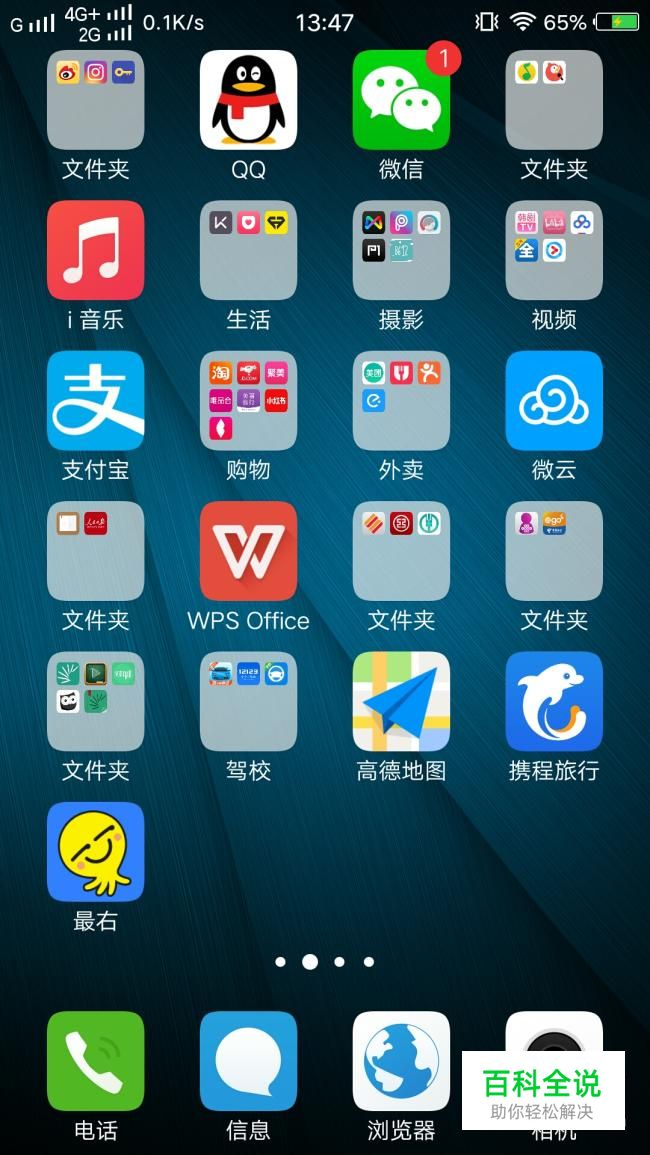
Task: Launch 高德地图 maps
Action: click(x=401, y=701)
